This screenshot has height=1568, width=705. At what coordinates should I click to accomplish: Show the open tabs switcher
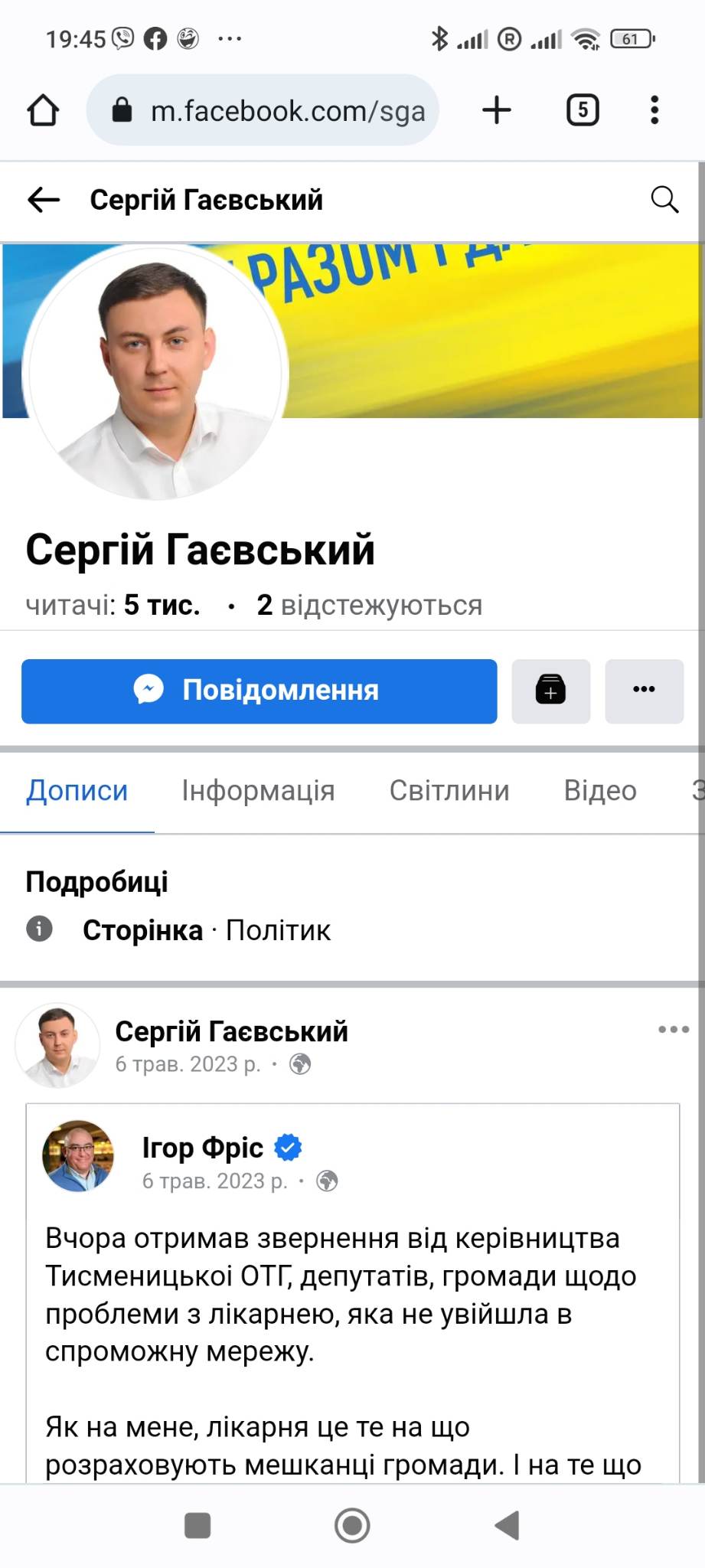coord(582,110)
